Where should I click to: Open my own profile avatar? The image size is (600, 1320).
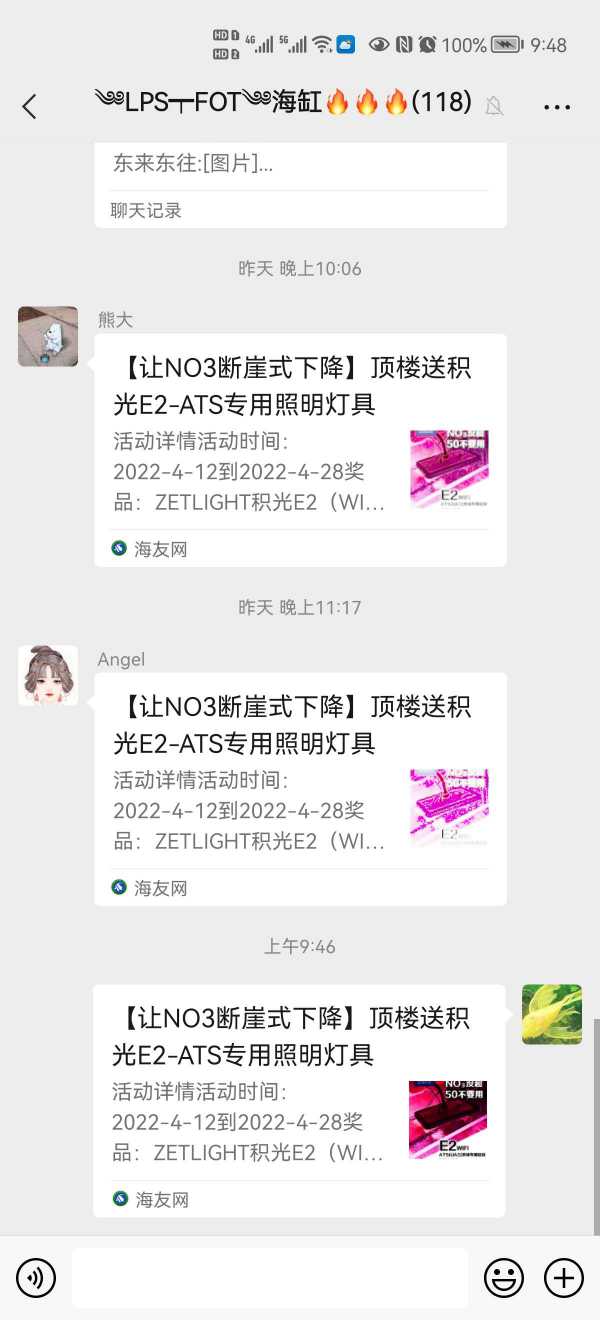(552, 1014)
